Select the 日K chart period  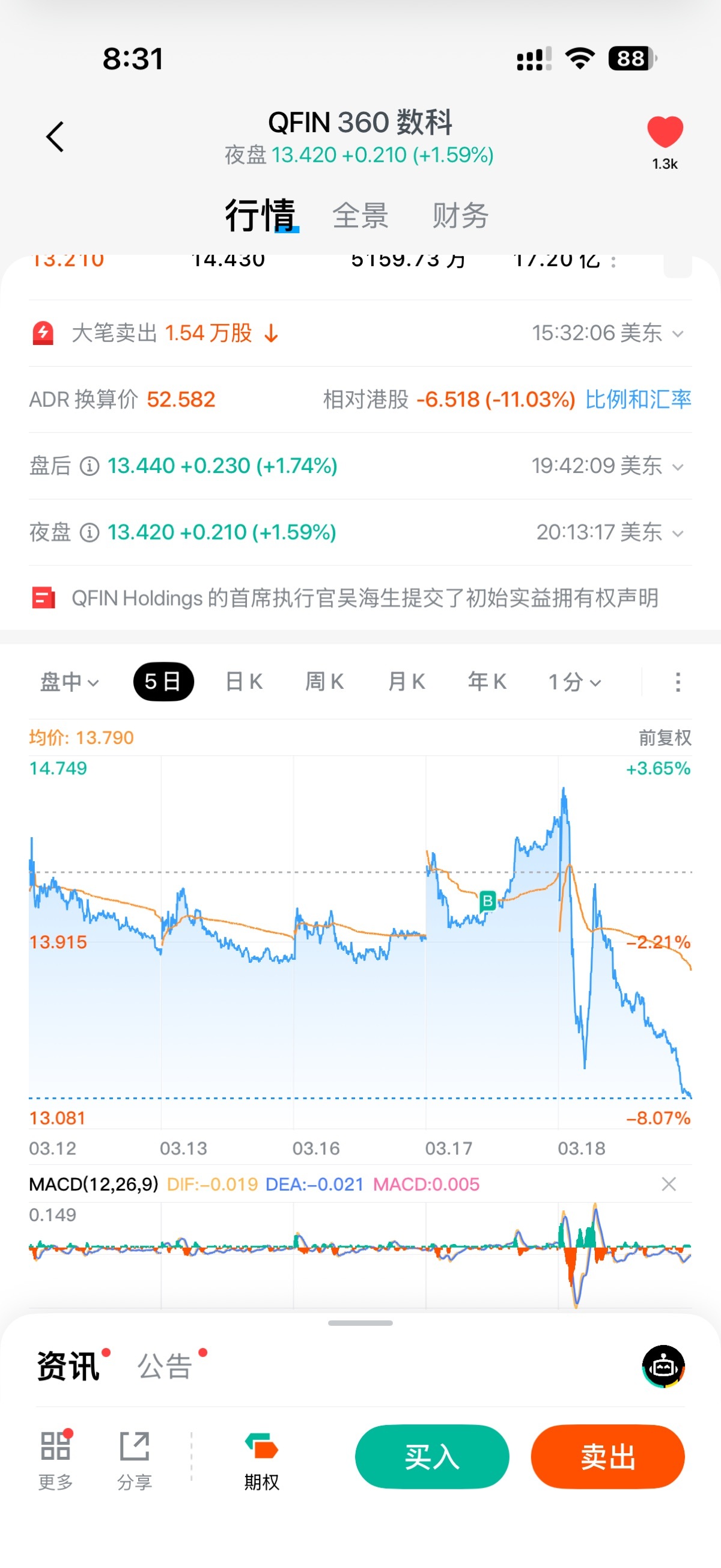243,682
